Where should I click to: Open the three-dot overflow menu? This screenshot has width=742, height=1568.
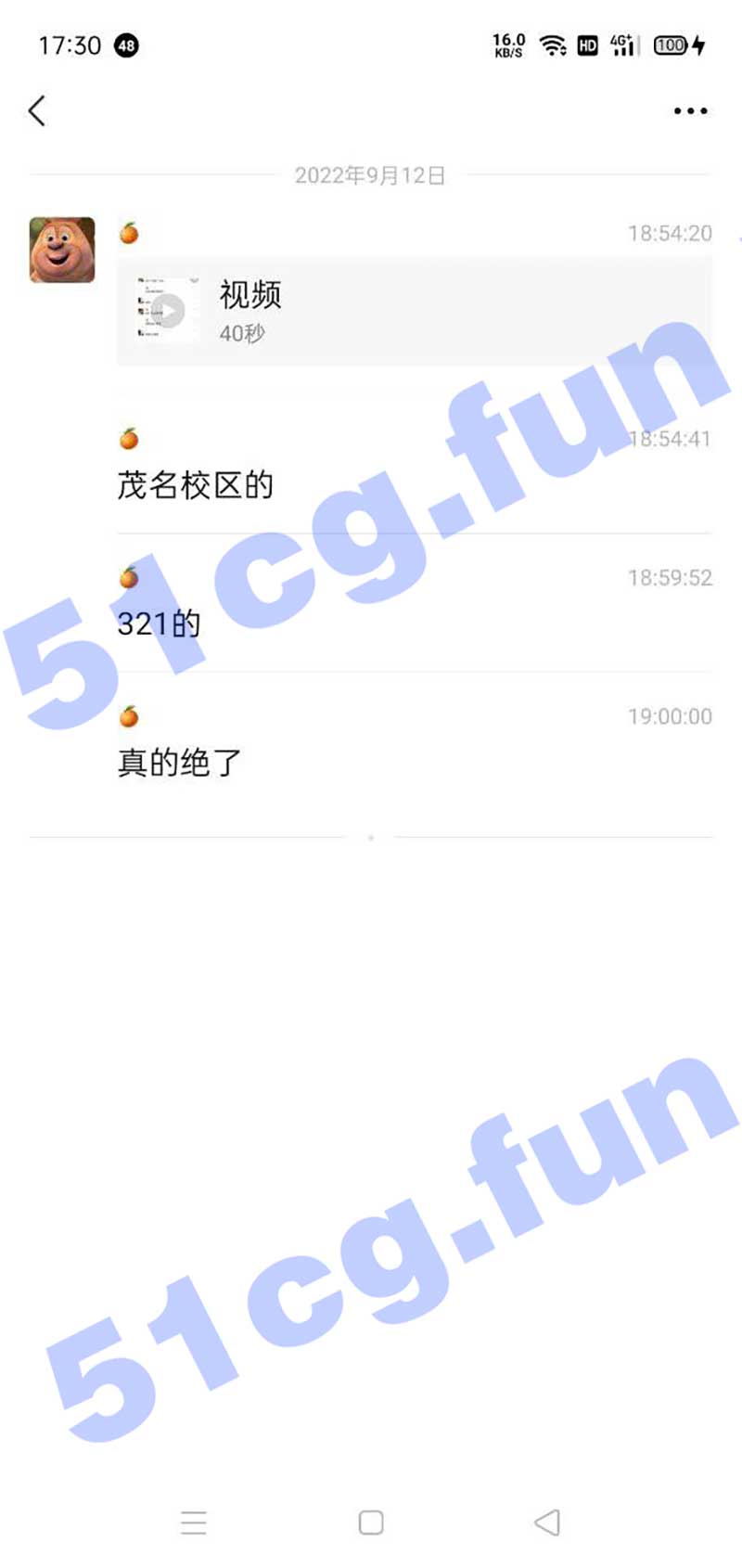pyautogui.click(x=690, y=111)
